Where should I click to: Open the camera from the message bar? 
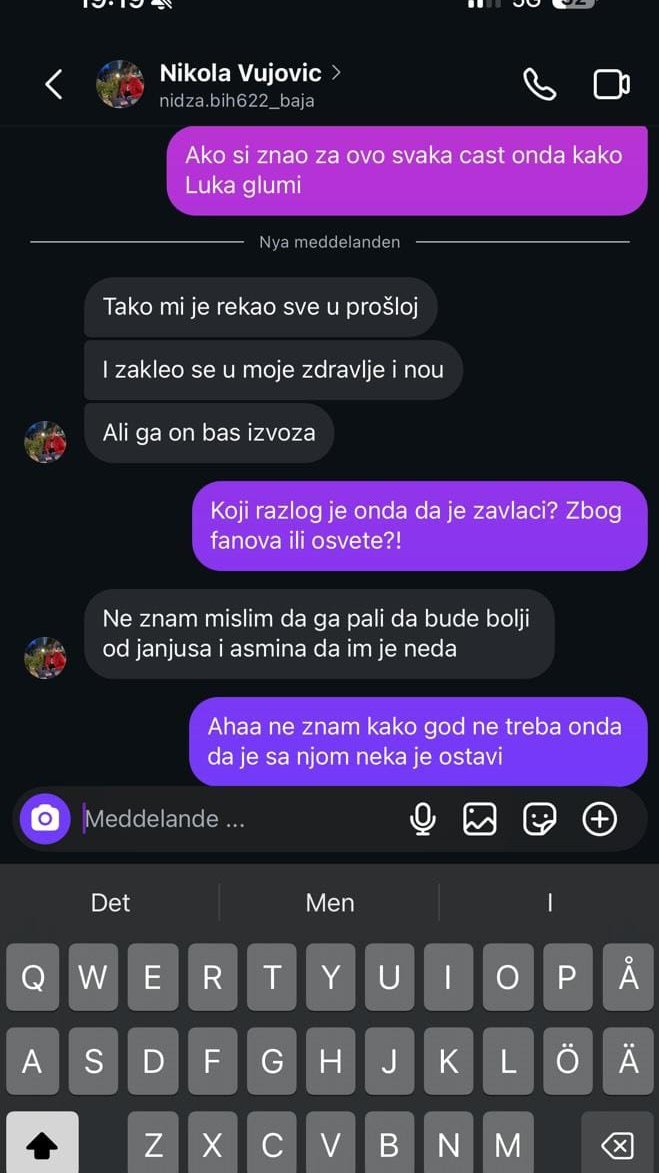(x=44, y=819)
